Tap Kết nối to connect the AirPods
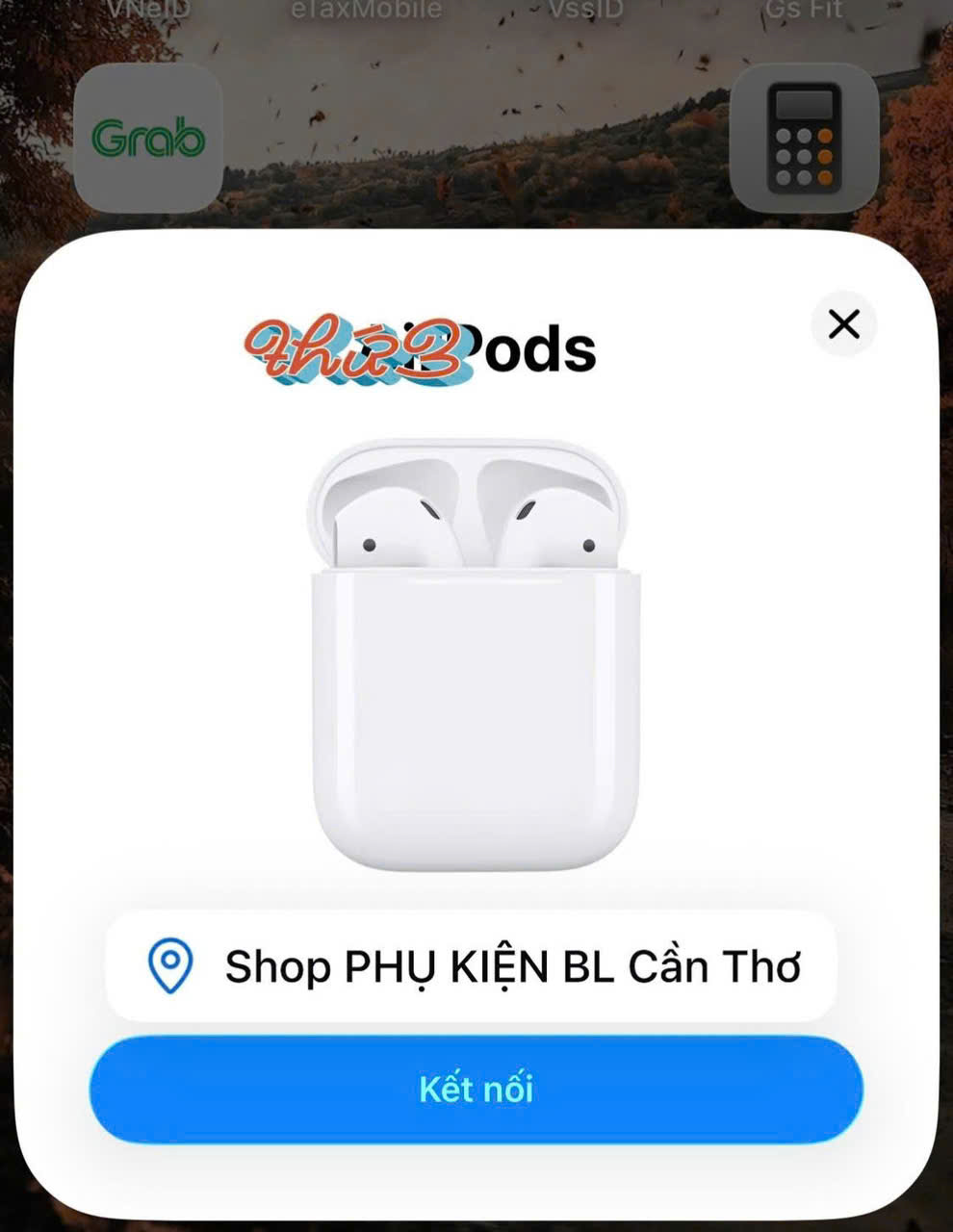This screenshot has width=953, height=1232. coord(476,1089)
